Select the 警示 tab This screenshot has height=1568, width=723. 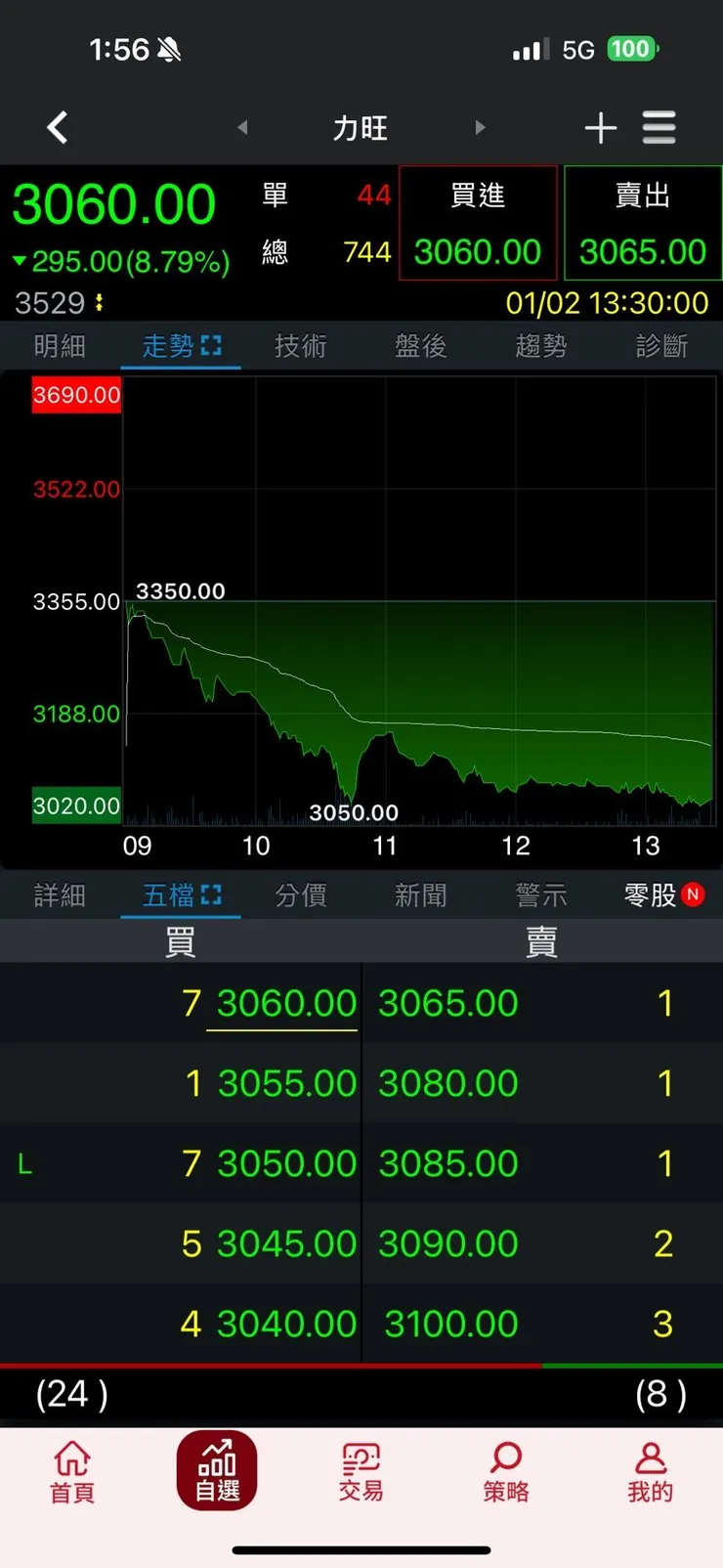[x=541, y=895]
